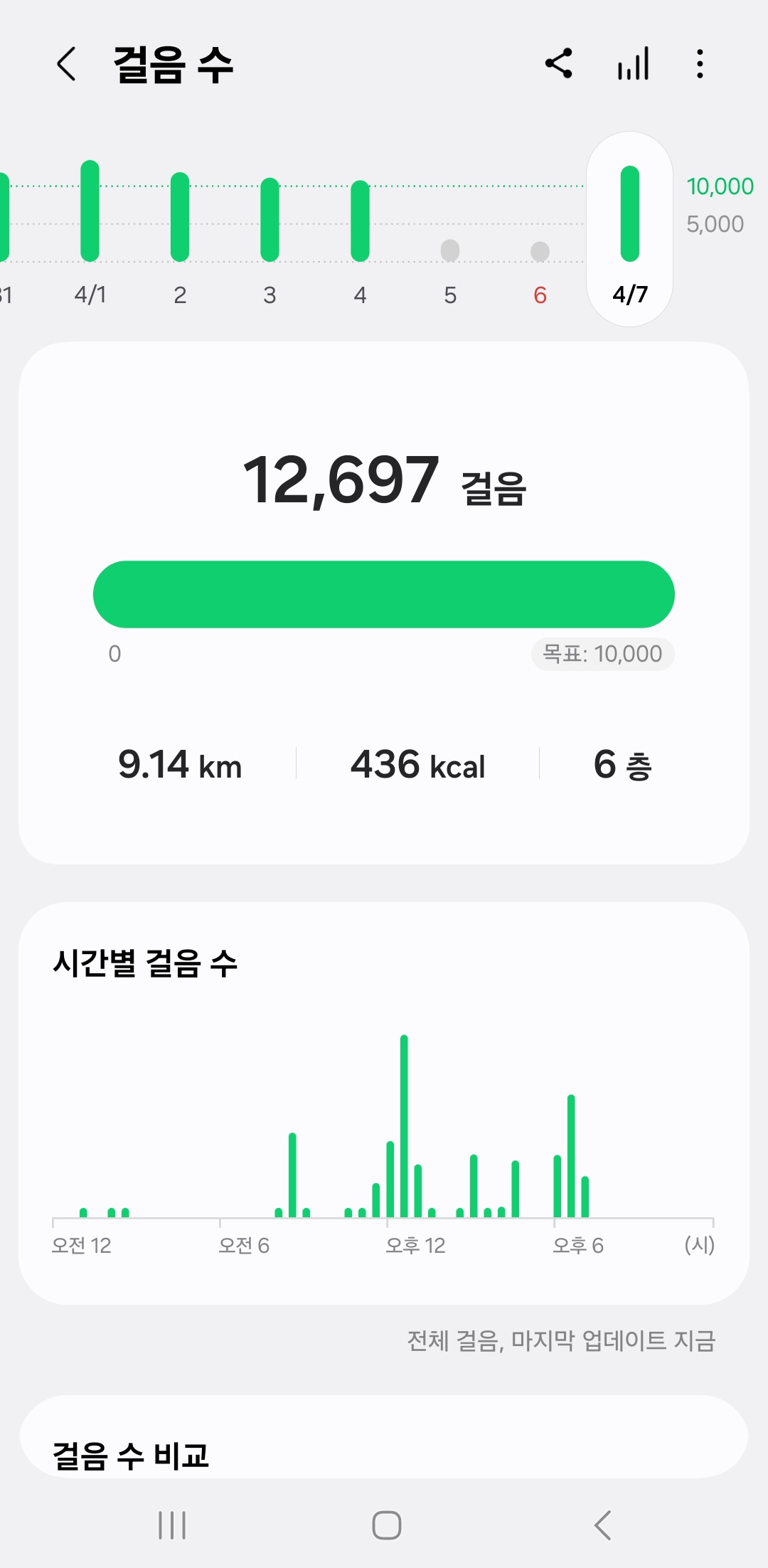This screenshot has width=768, height=1568.
Task: Open the 걸음 수 비교 card
Action: click(384, 1444)
